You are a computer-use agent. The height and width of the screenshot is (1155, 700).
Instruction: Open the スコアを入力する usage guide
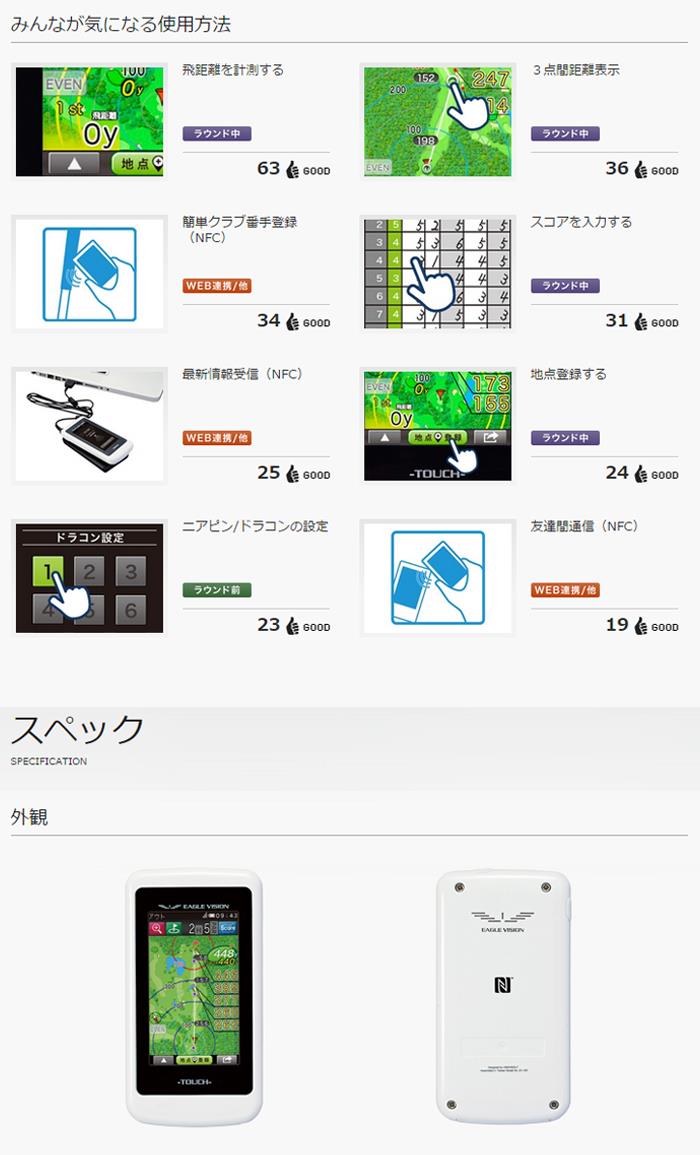point(581,222)
